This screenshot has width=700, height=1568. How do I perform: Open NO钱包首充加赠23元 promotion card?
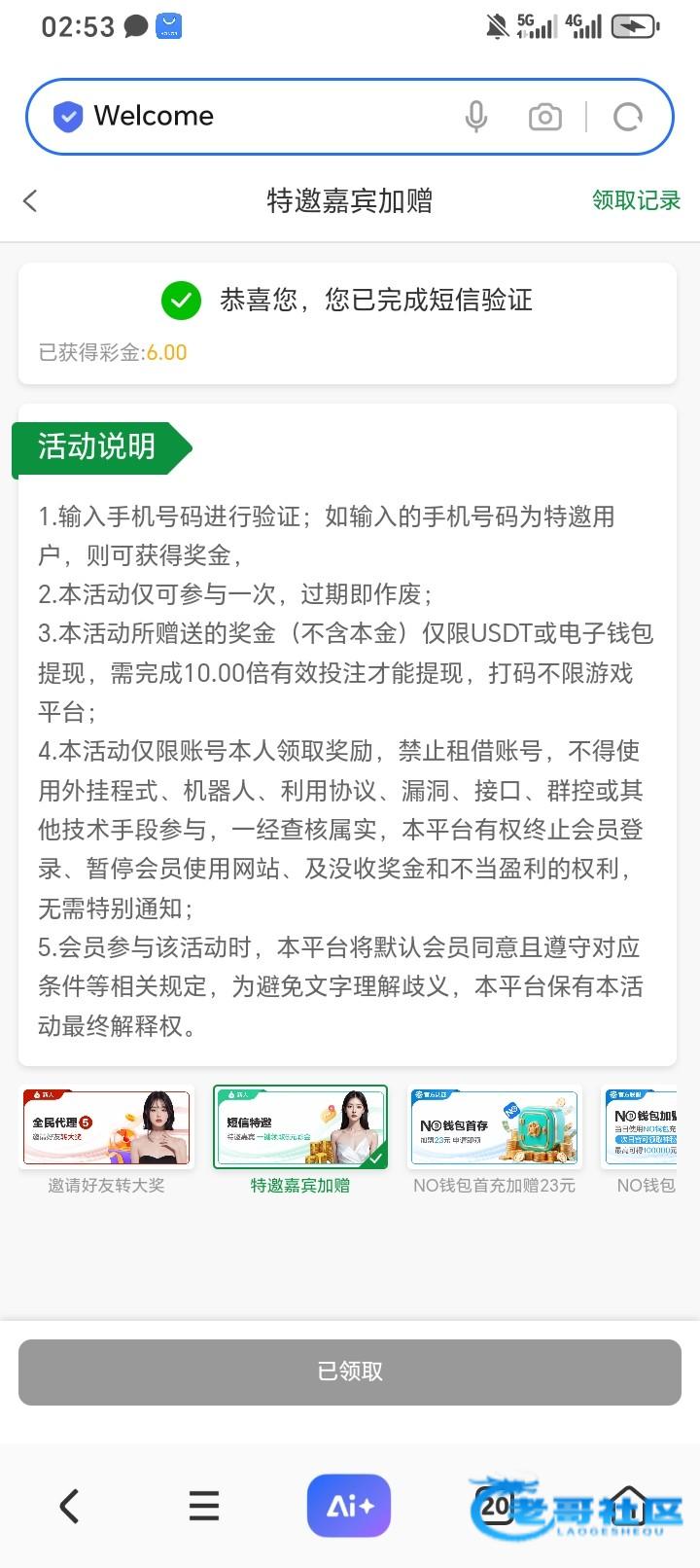(x=494, y=1128)
